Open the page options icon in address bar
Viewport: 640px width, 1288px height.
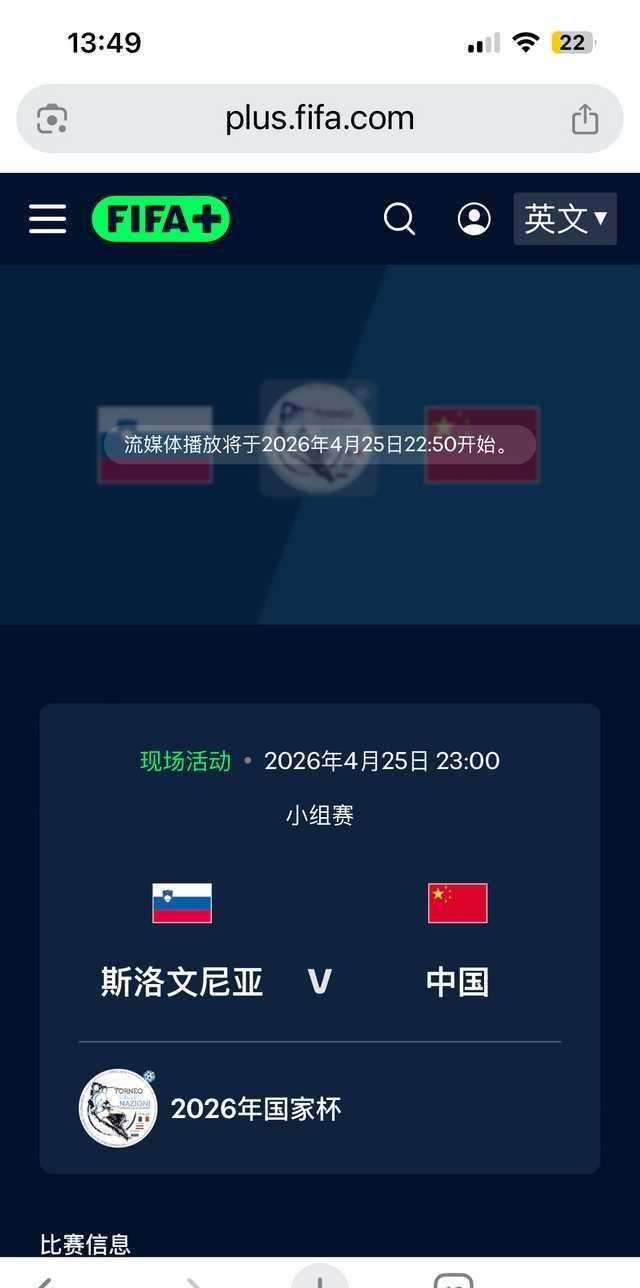pyautogui.click(x=52, y=119)
